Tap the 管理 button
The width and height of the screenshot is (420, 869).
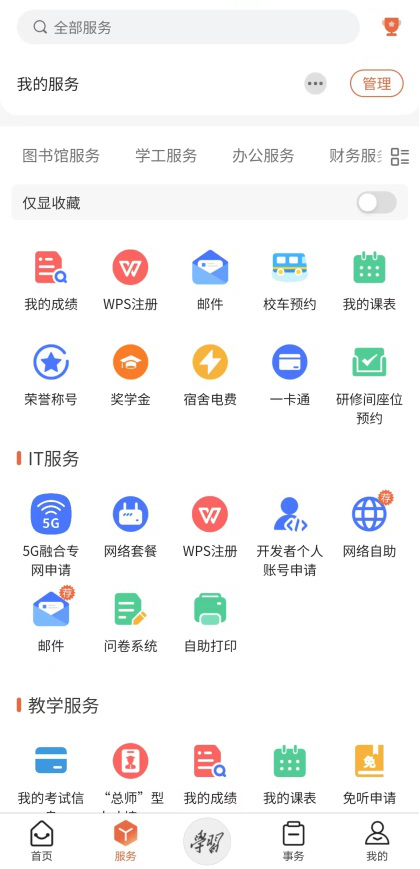click(377, 84)
